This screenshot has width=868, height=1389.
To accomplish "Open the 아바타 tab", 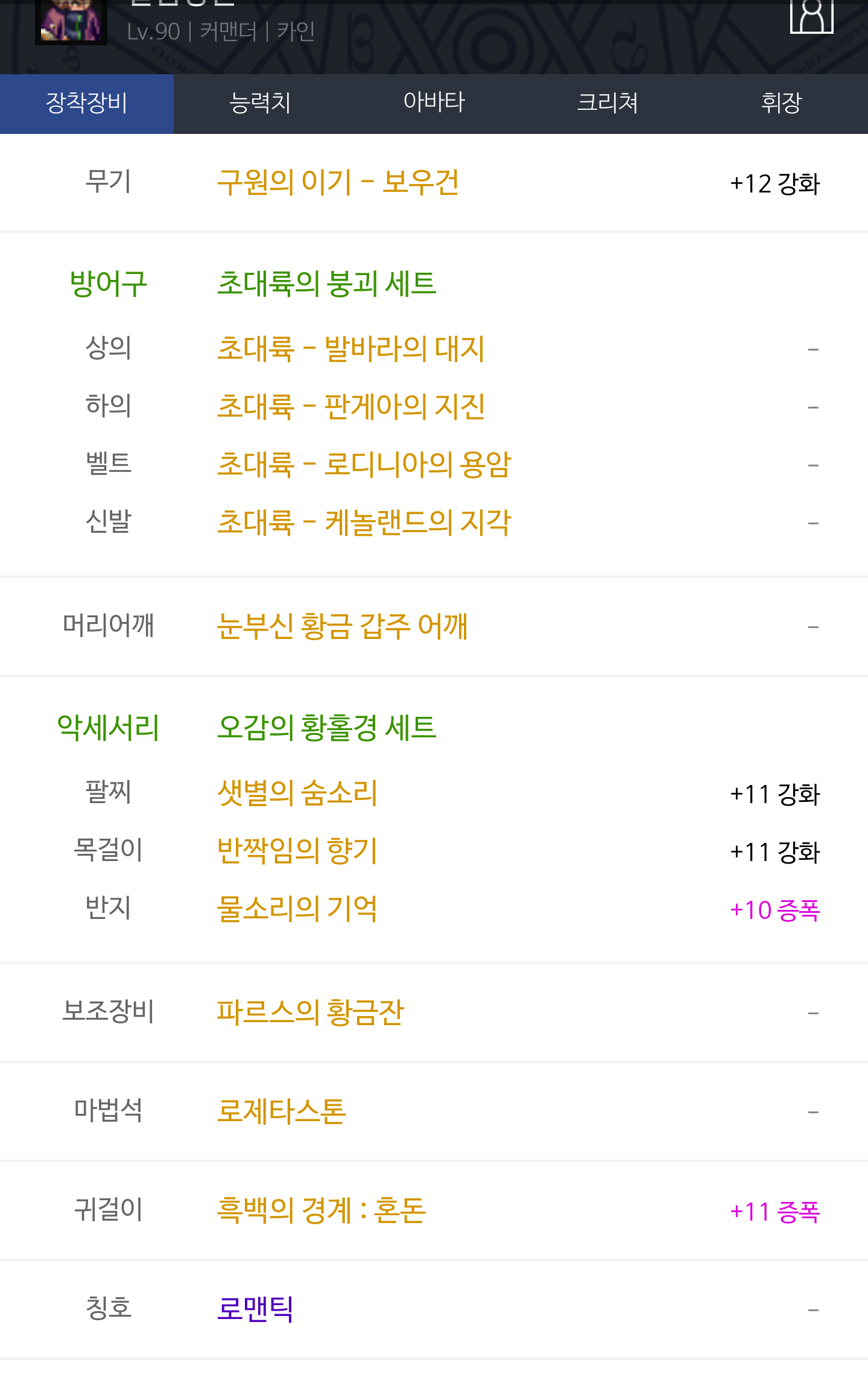I will (434, 103).
